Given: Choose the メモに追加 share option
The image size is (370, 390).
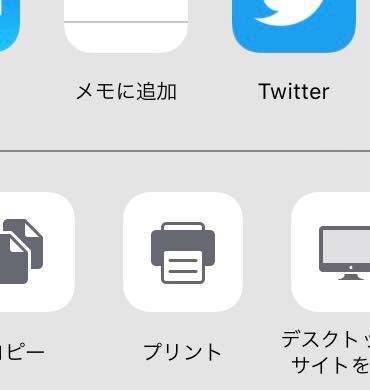Looking at the screenshot, I should [126, 26].
